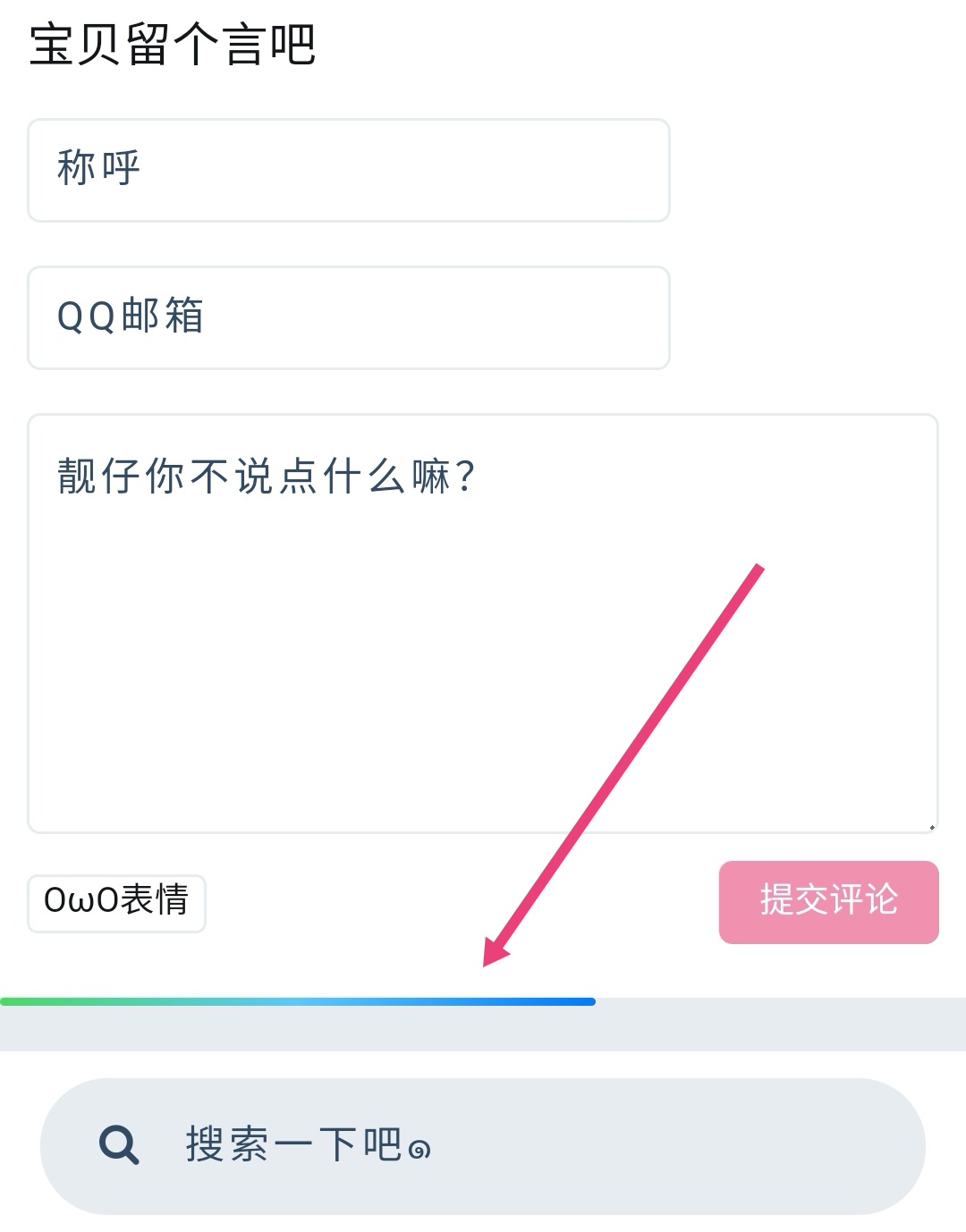Submit comment with 提交评论 button
This screenshot has height=1232, width=966.
coord(828,901)
